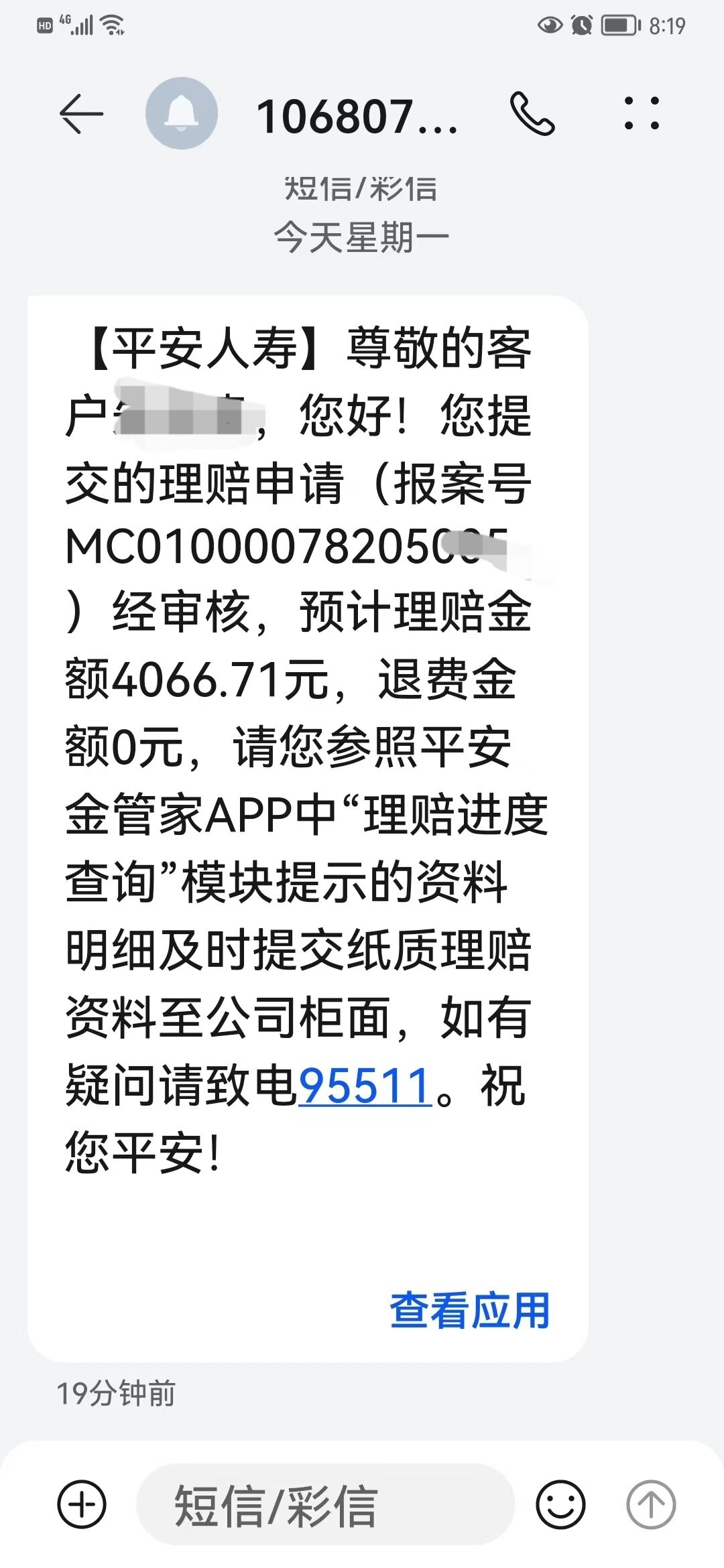Focus the 短信/彩信 text field
Screen dimensions: 724x1568
coord(325,1505)
